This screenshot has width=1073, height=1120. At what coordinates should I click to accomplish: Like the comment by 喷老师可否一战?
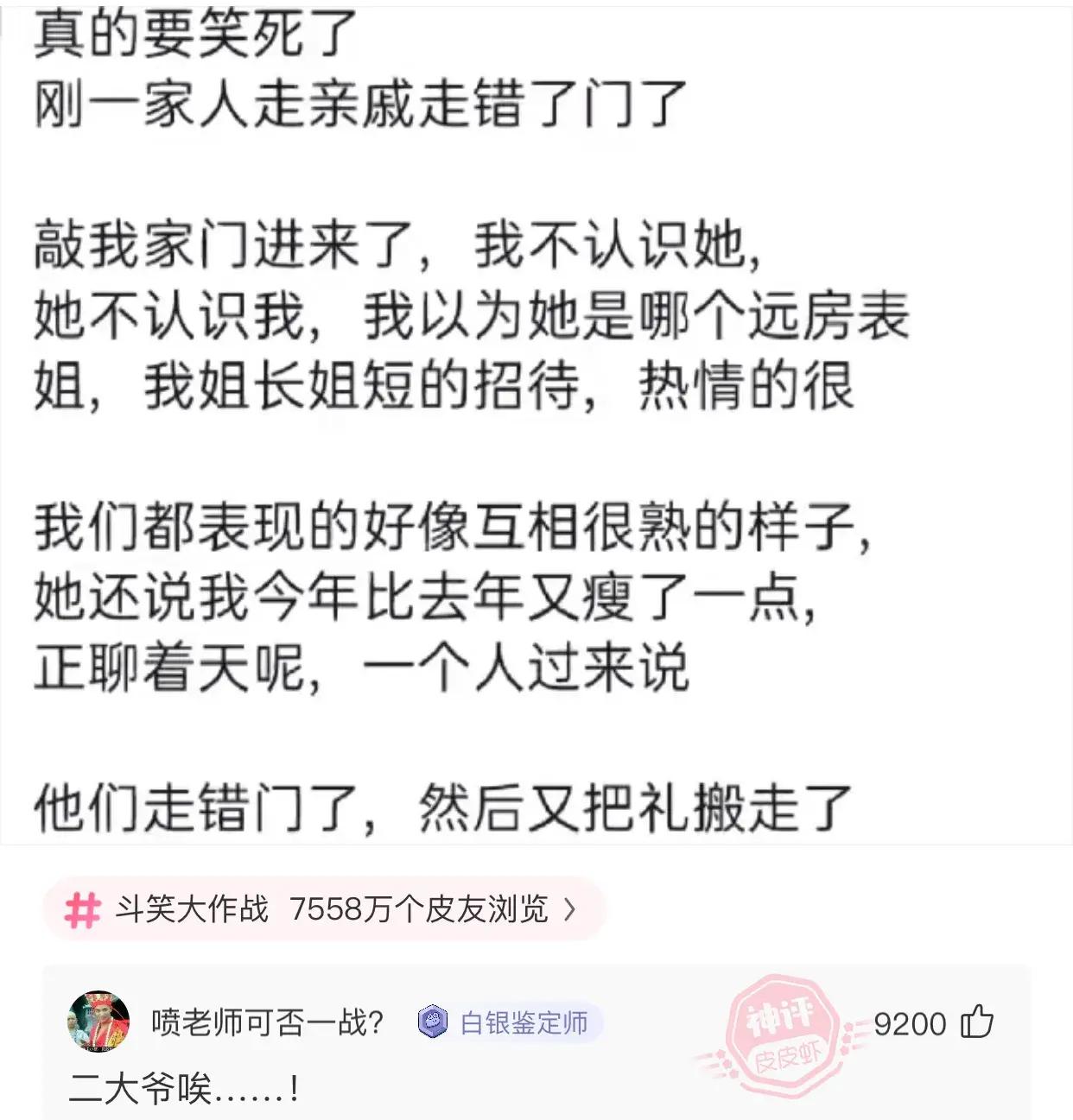tap(977, 1022)
